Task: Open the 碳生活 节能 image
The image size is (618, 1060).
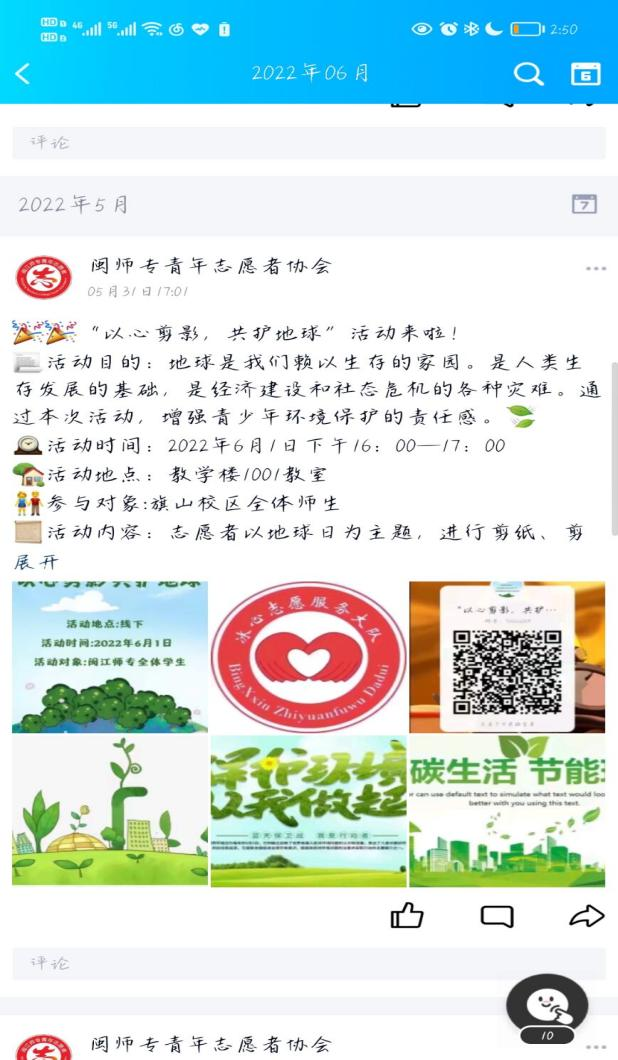Action: click(x=507, y=811)
